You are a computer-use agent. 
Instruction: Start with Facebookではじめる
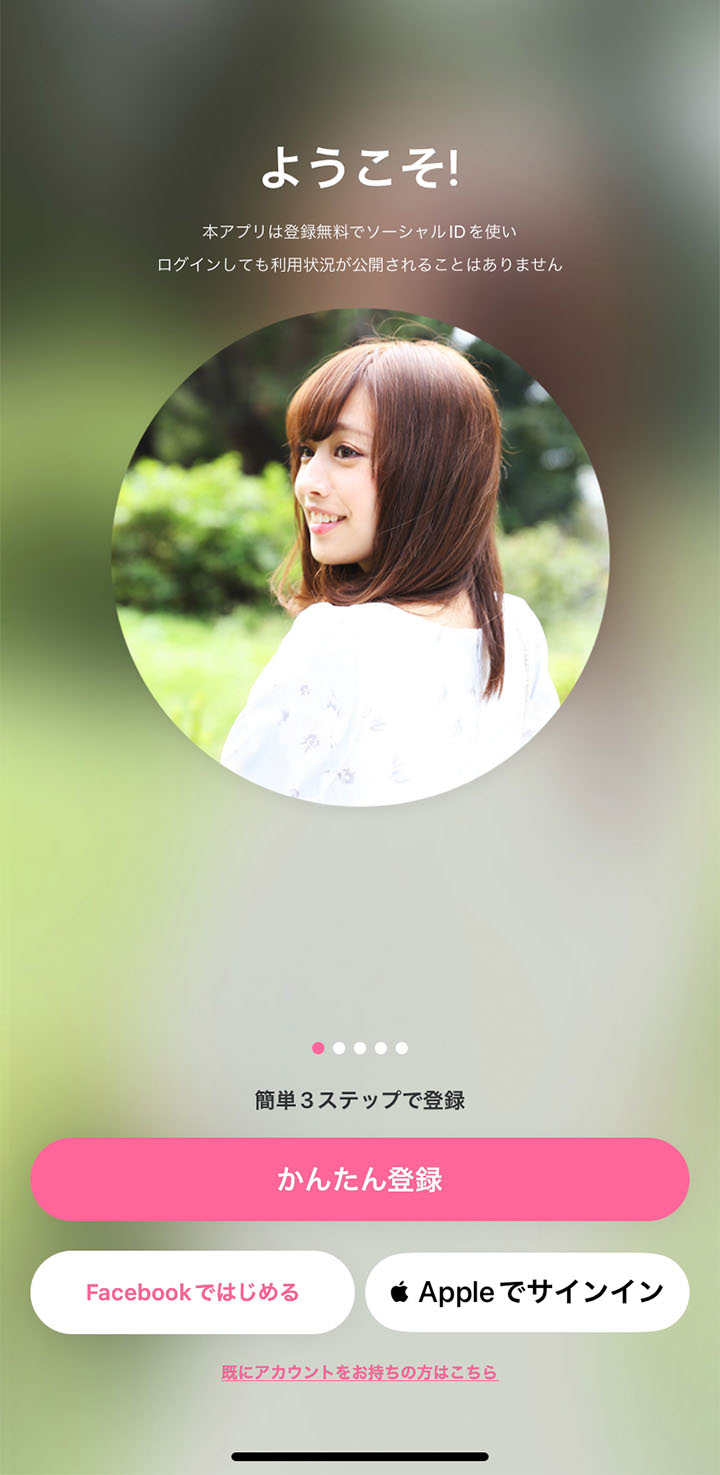click(x=192, y=1292)
